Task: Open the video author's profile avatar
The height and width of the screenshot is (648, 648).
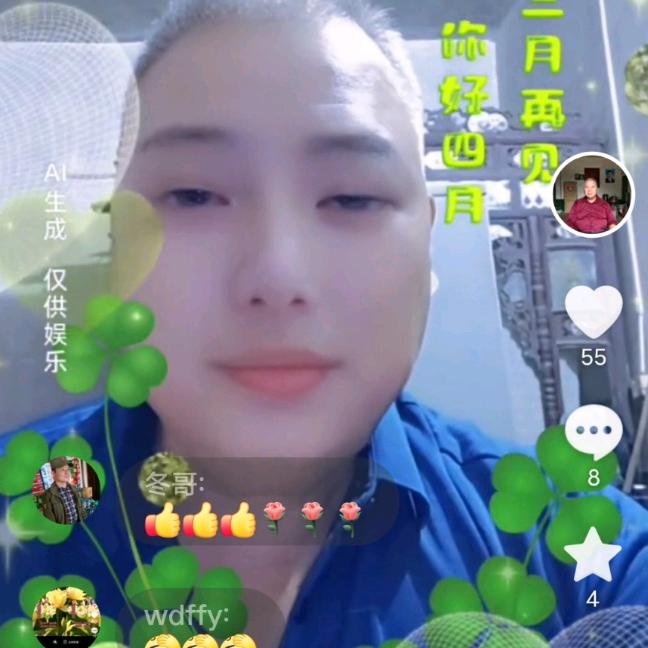Action: click(x=591, y=195)
